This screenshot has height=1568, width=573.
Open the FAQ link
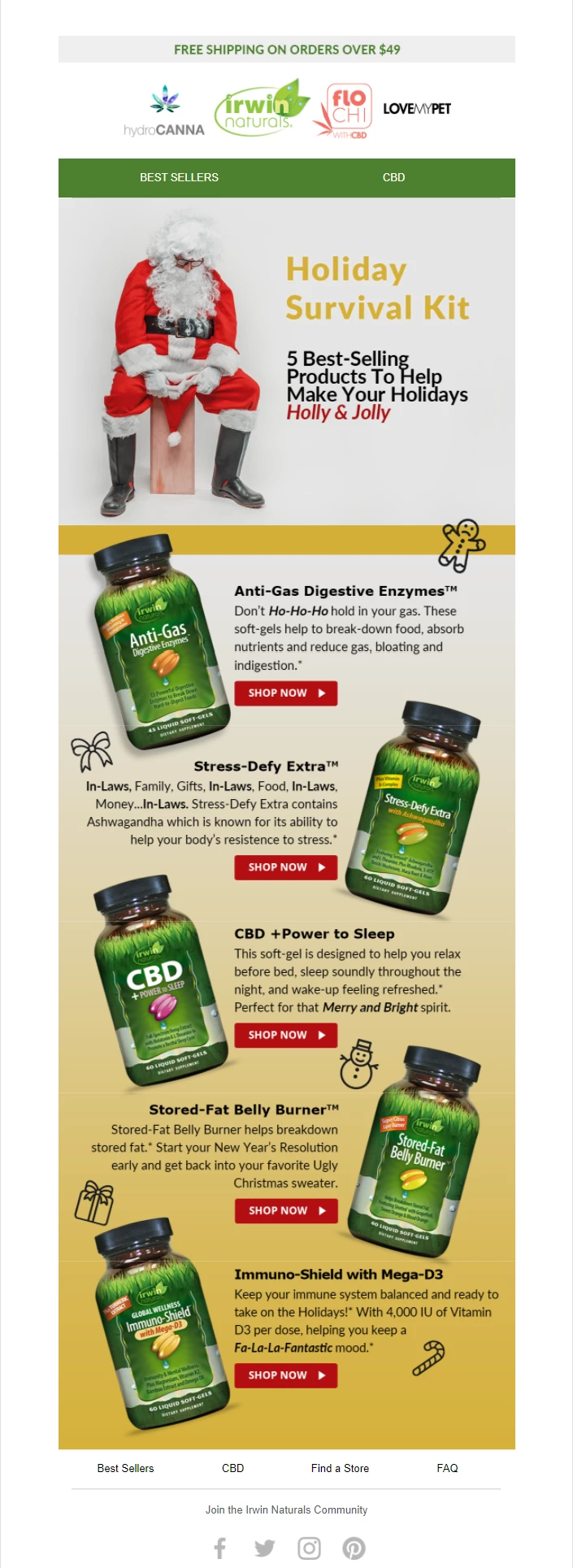pyautogui.click(x=447, y=1468)
